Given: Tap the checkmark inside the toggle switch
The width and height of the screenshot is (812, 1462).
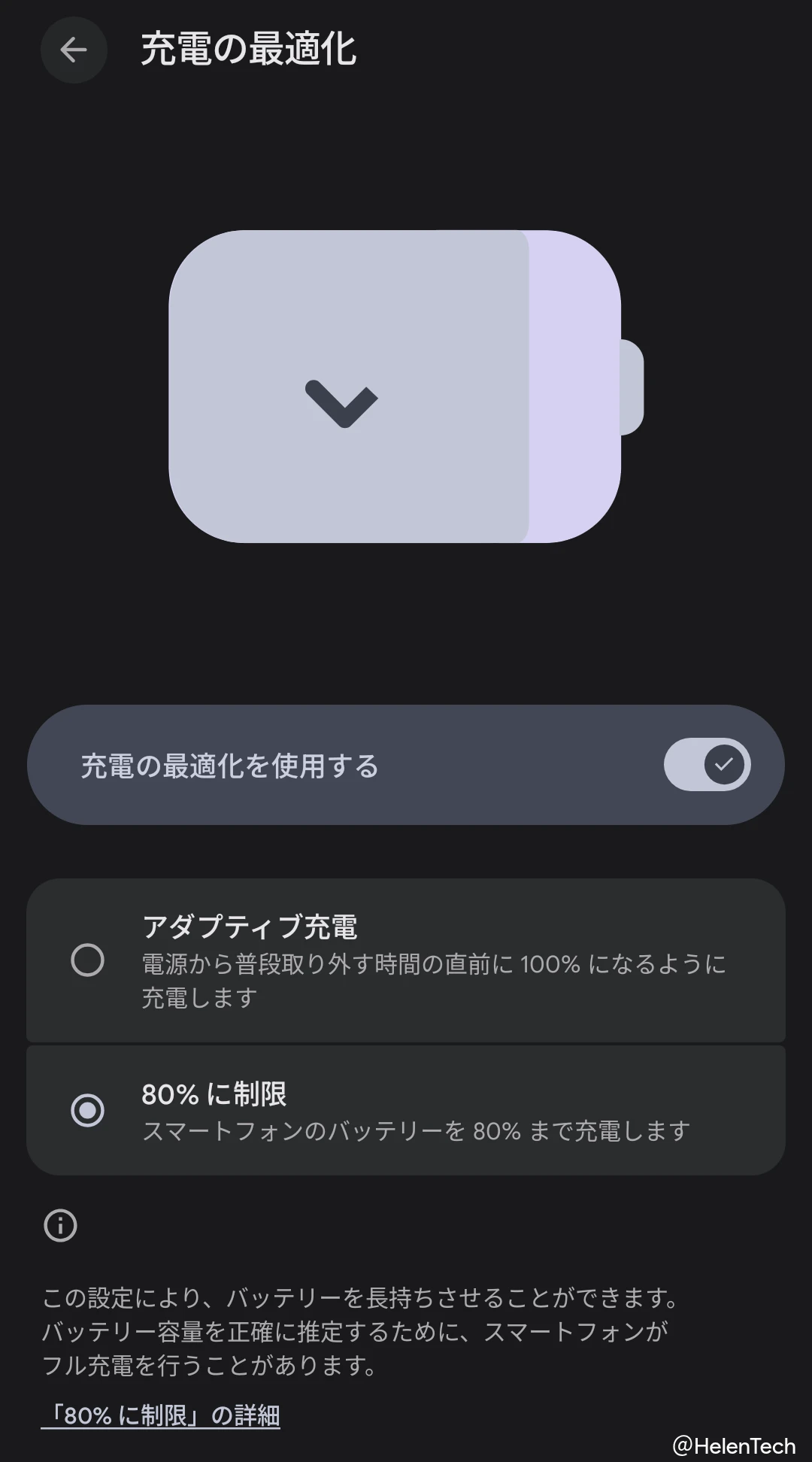Looking at the screenshot, I should (724, 764).
